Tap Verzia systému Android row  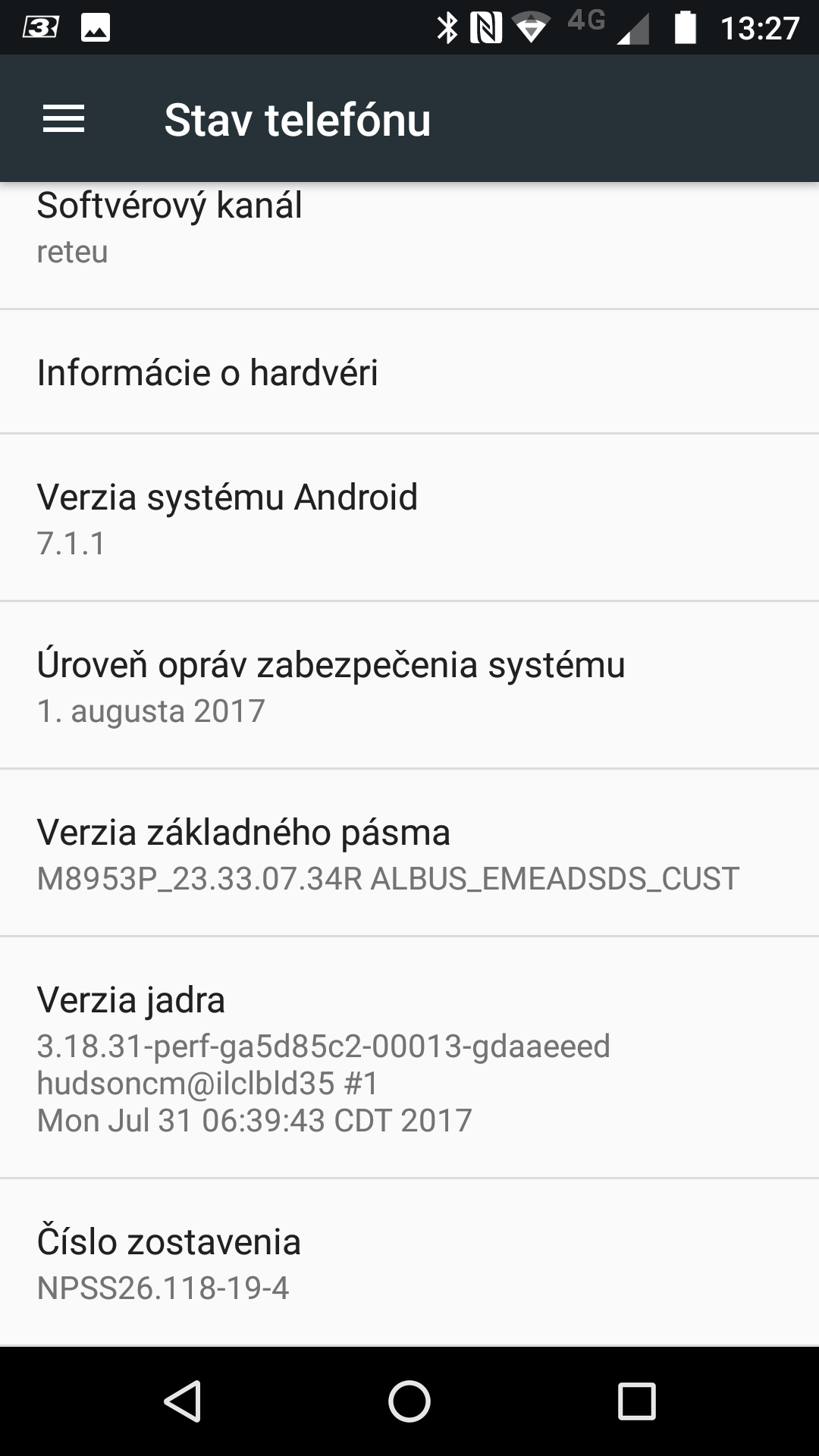pos(409,518)
